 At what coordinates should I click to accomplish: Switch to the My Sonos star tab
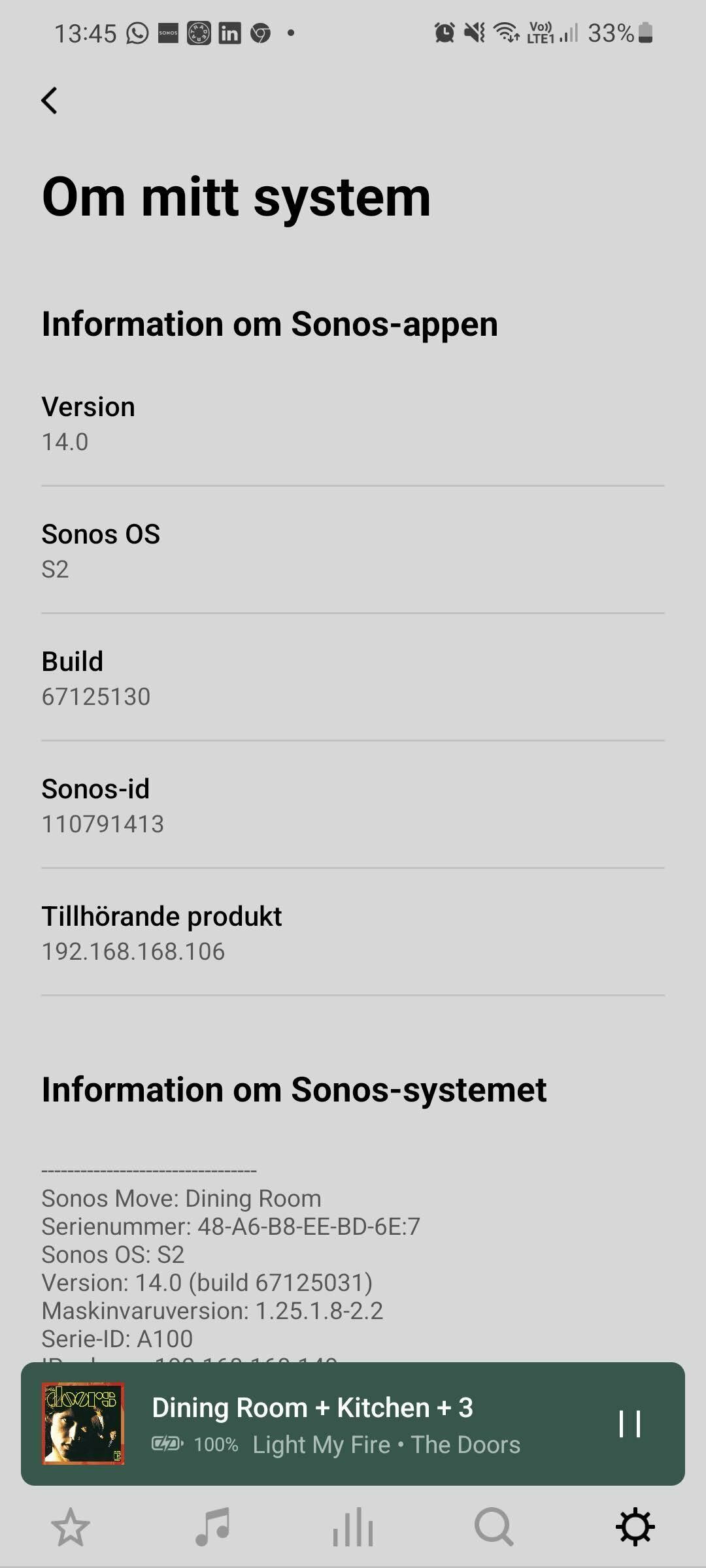71,1527
